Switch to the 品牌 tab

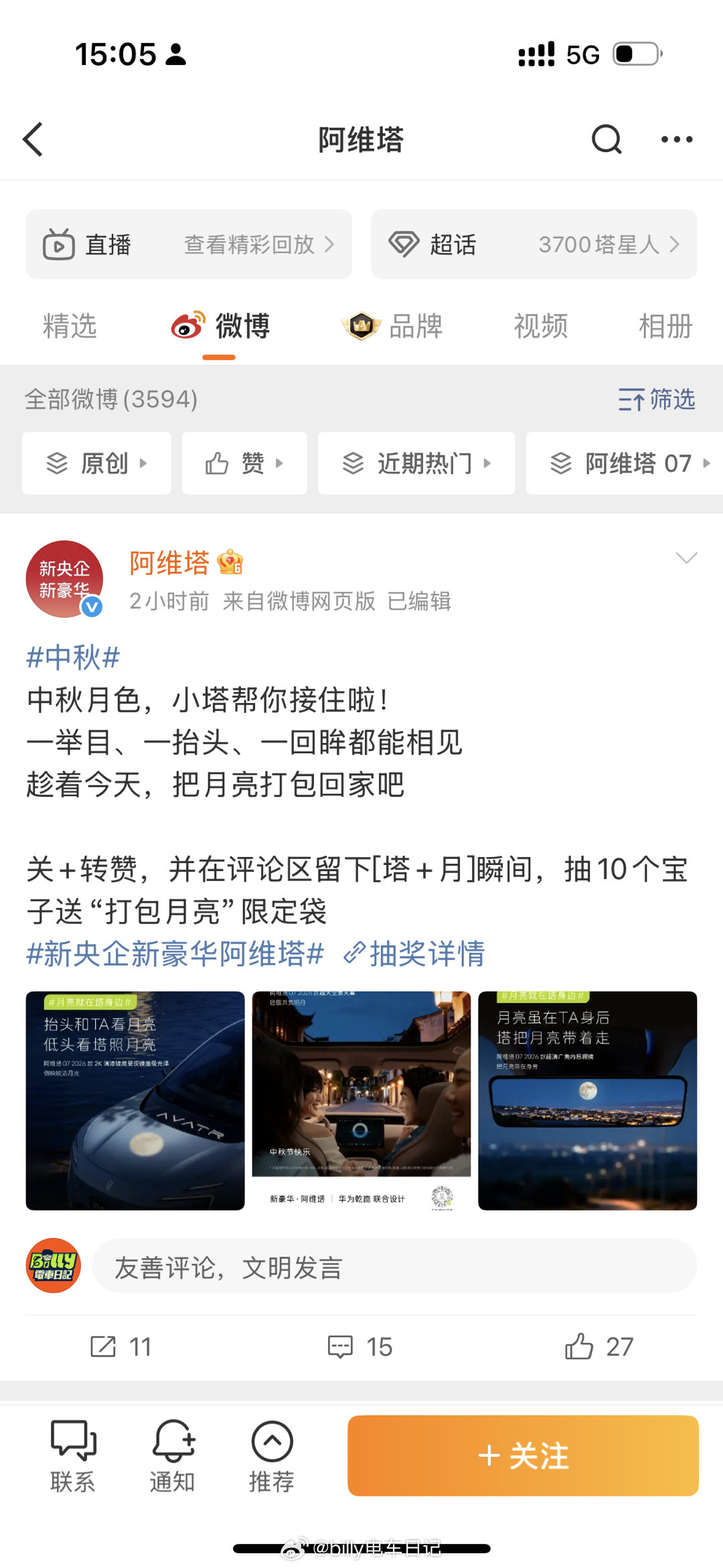[392, 327]
